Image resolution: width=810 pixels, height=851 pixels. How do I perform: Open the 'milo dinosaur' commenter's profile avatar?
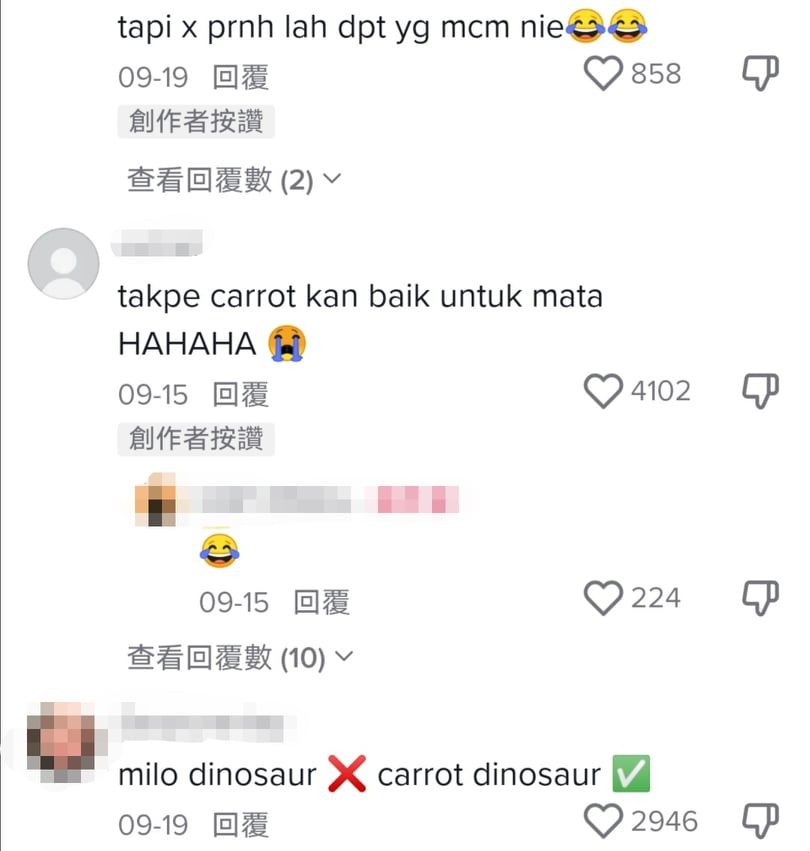[60, 741]
